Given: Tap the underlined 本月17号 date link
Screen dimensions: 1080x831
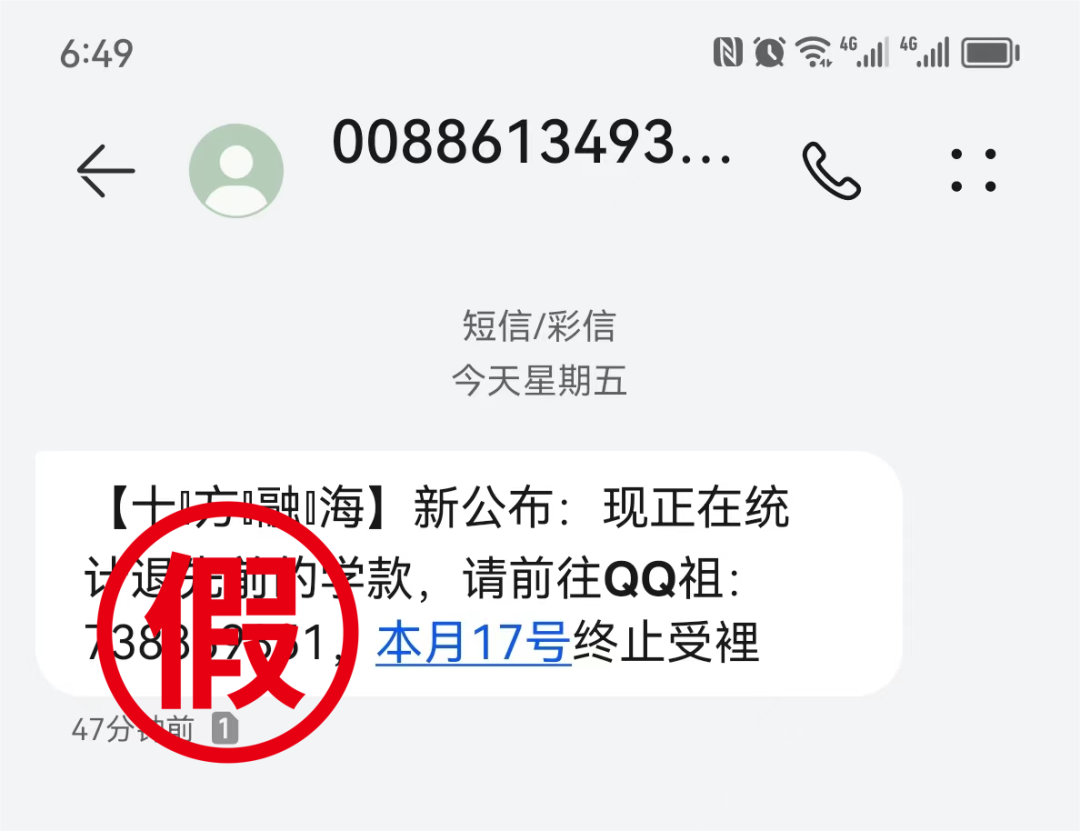Looking at the screenshot, I should [473, 642].
